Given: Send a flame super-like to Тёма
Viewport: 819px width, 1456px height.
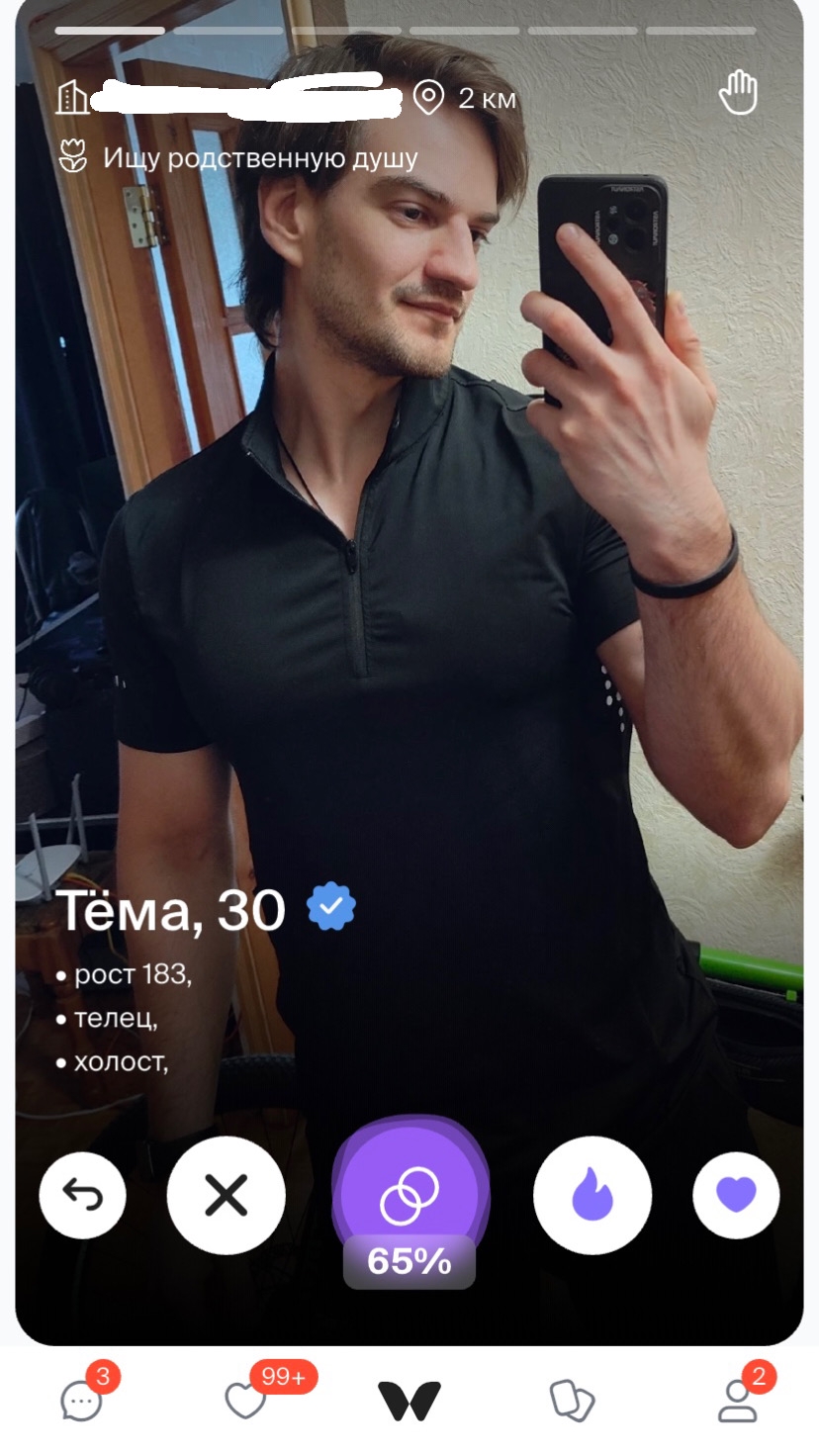Looking at the screenshot, I should coord(592,1196).
